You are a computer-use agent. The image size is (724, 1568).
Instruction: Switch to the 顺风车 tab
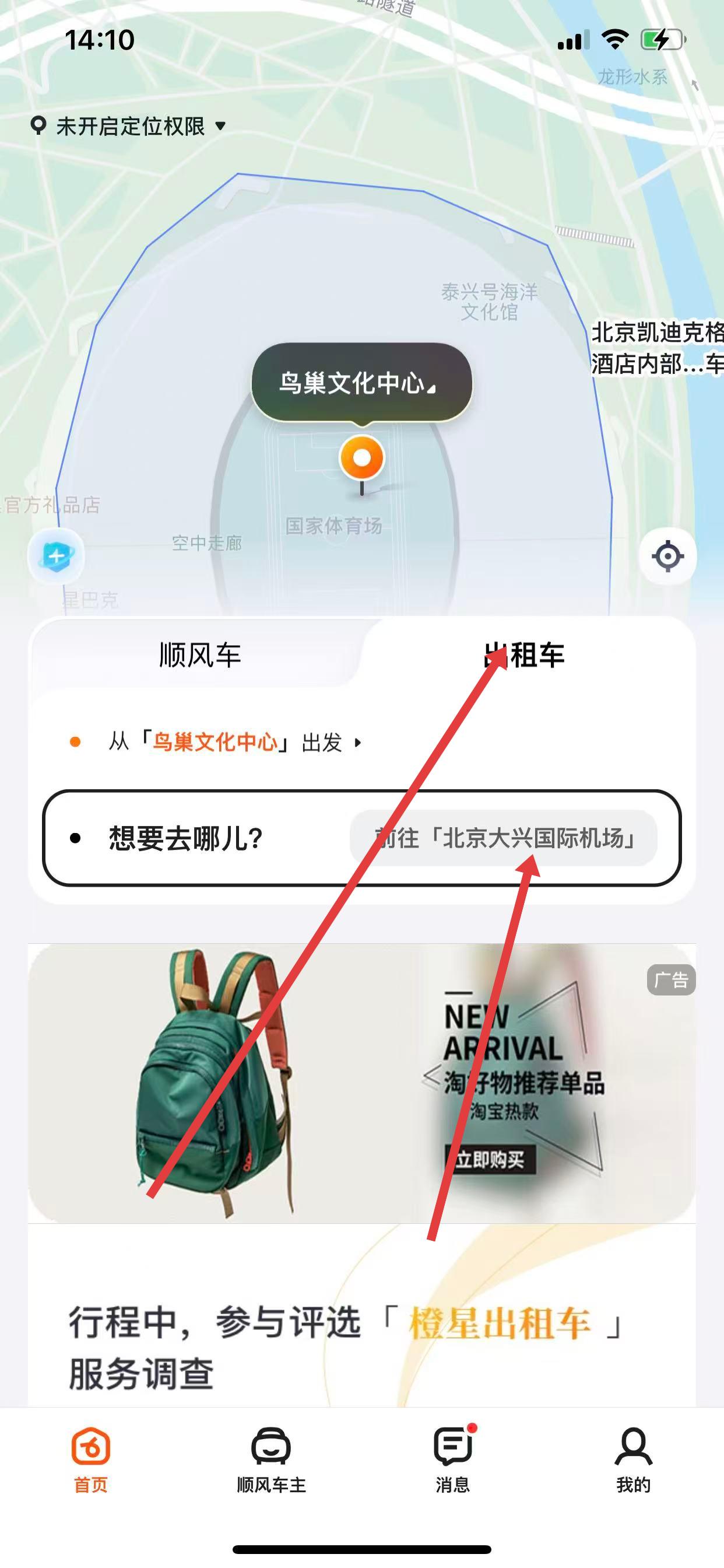pyautogui.click(x=199, y=656)
